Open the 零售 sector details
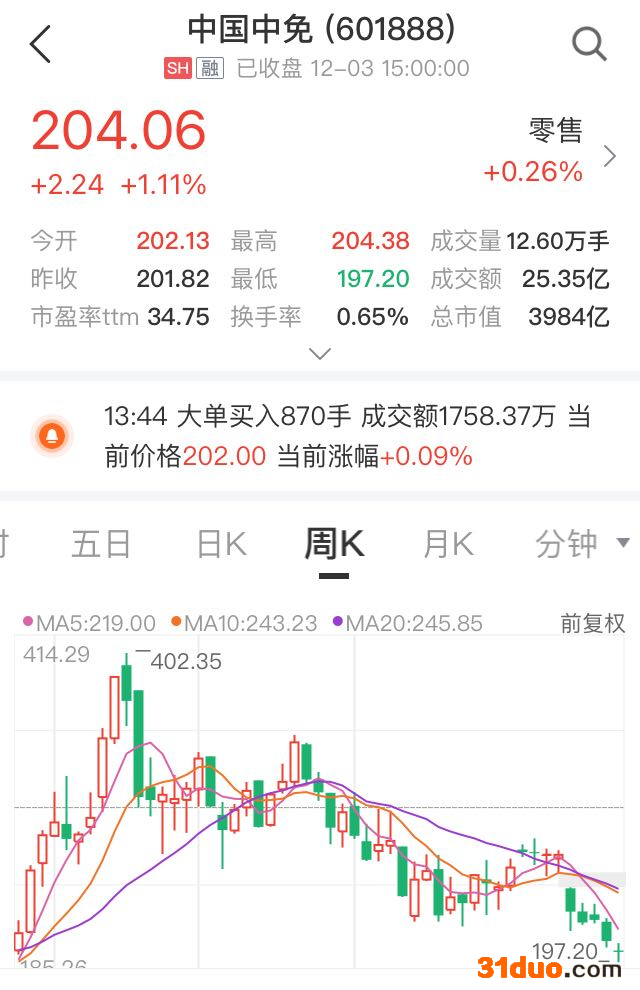The image size is (640, 990). tap(555, 152)
